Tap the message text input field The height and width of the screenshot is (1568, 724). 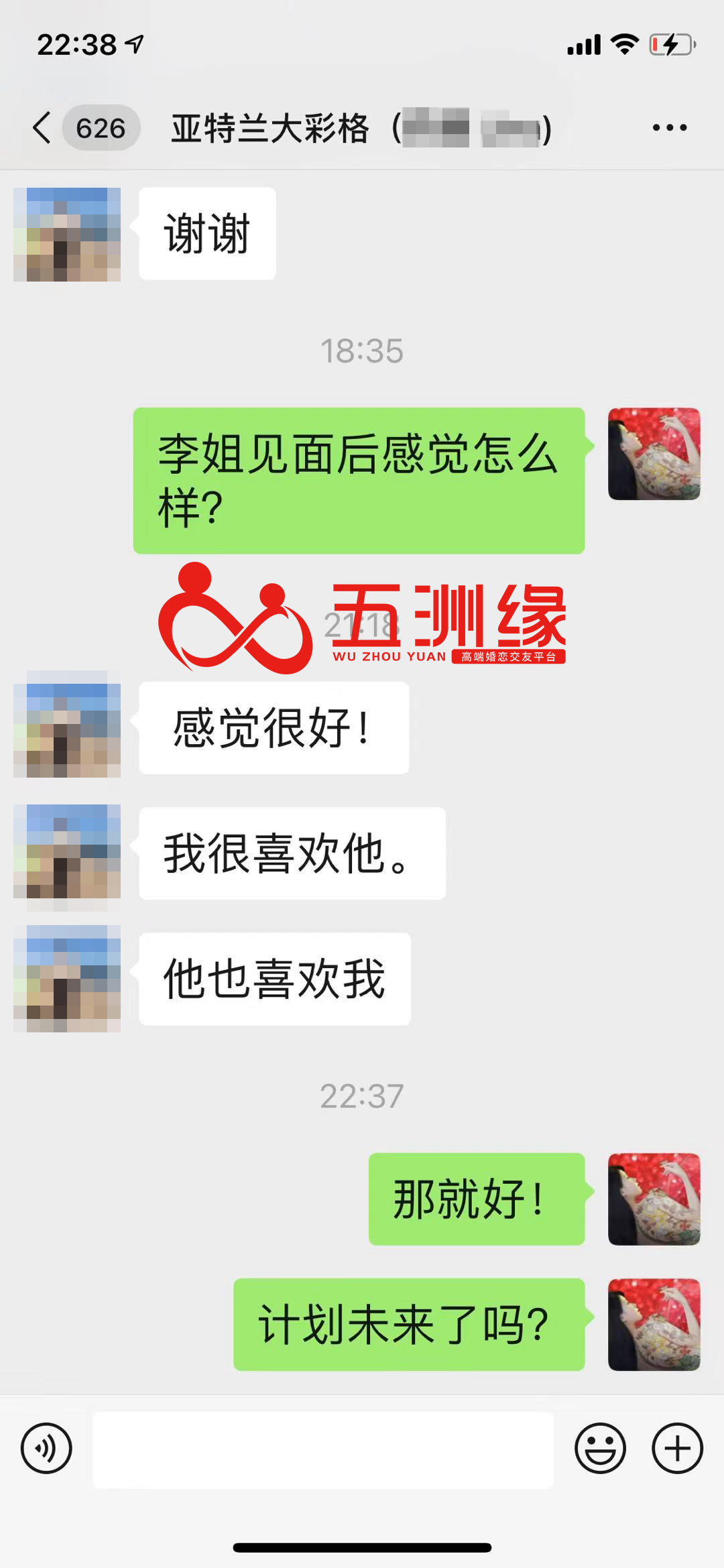(323, 1449)
